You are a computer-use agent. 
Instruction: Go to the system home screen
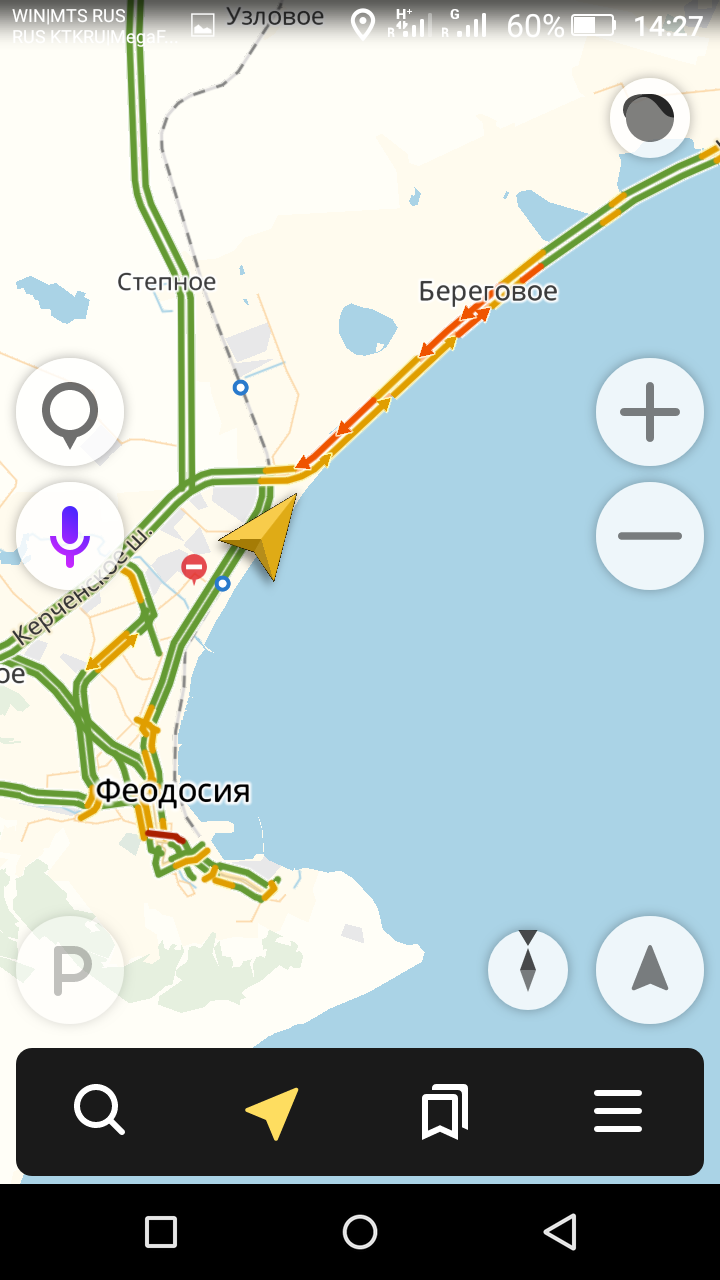coord(360,1232)
